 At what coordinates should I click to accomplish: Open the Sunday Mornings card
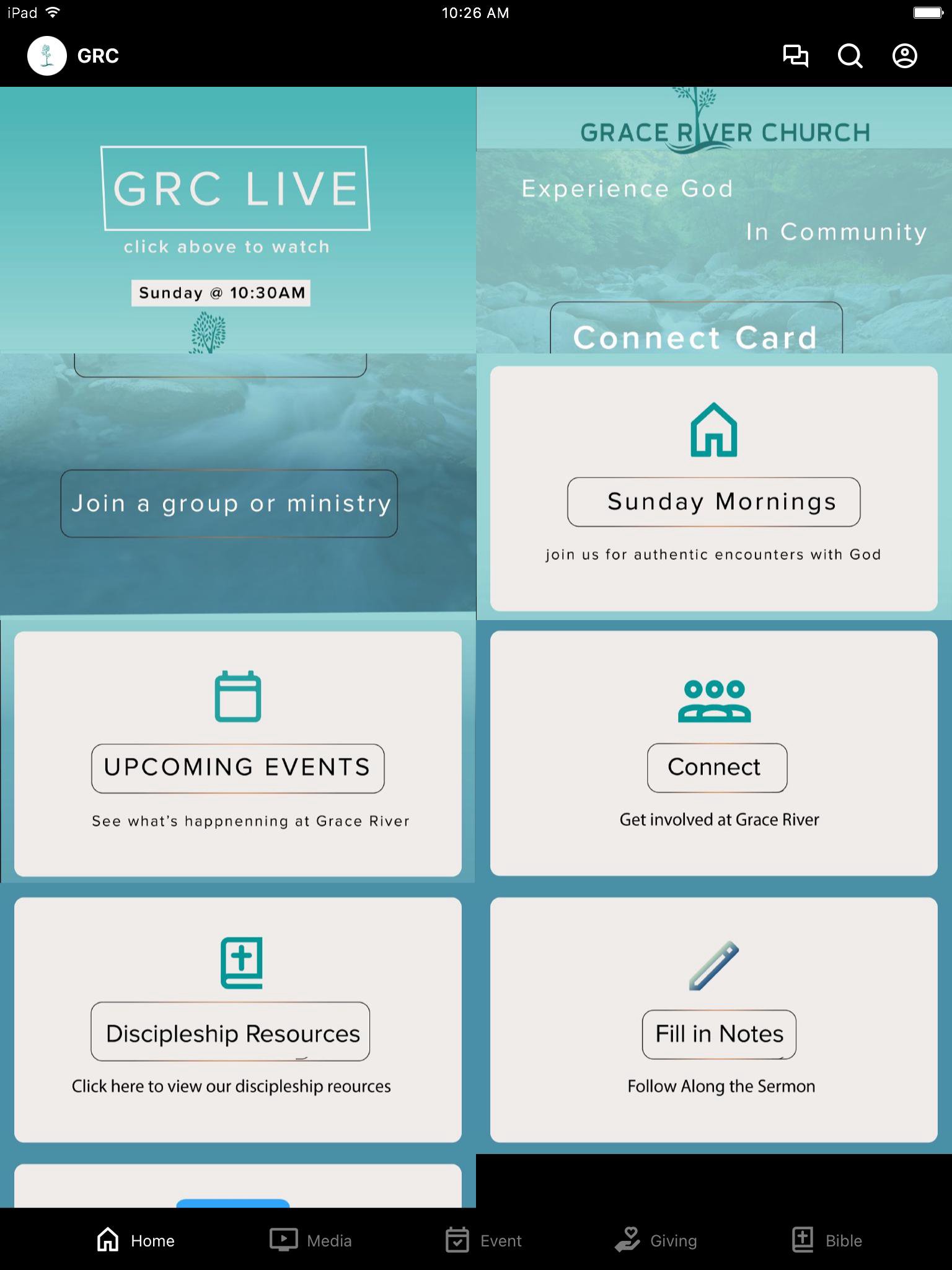(x=713, y=502)
